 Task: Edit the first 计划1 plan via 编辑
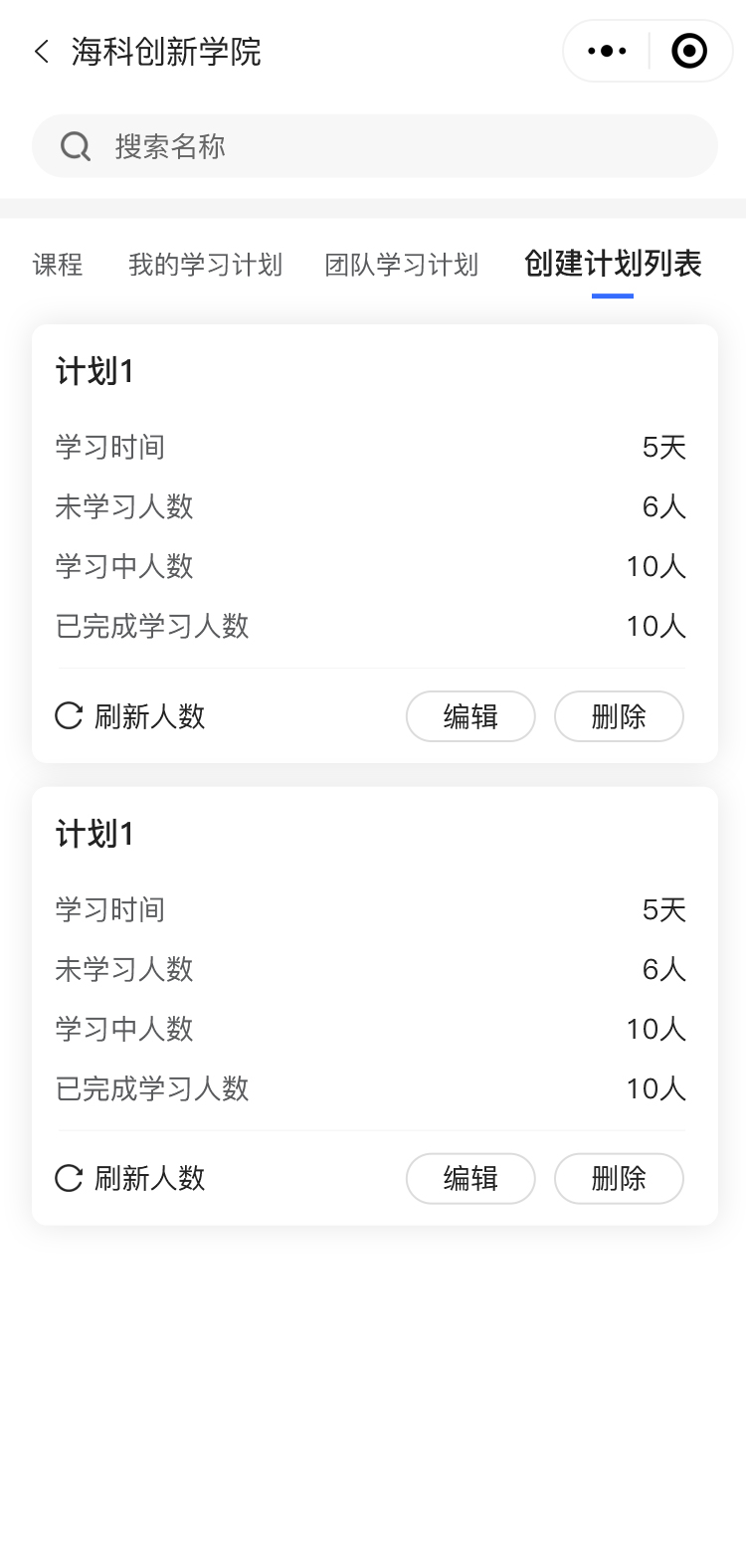[x=470, y=716]
